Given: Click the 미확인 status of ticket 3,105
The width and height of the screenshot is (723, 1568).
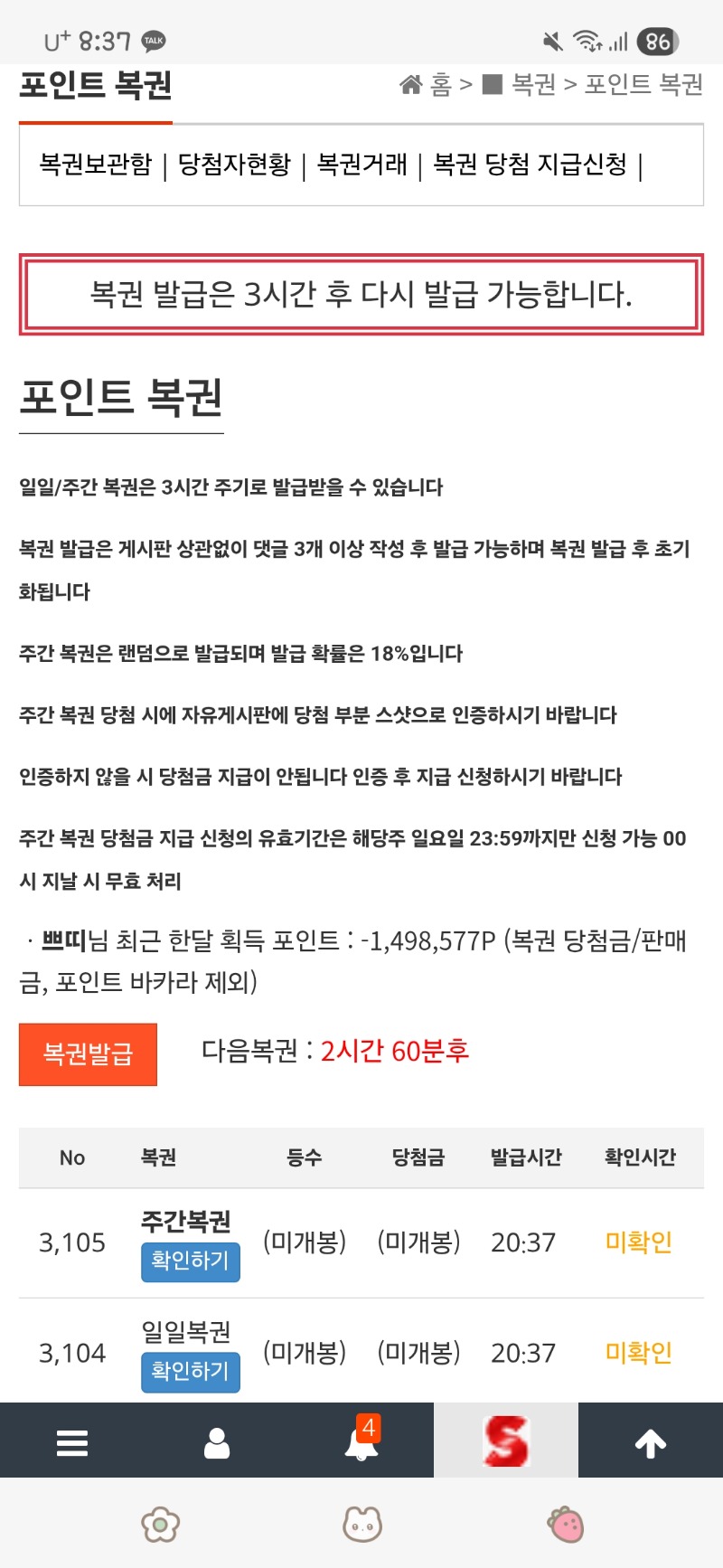Looking at the screenshot, I should 638,1242.
